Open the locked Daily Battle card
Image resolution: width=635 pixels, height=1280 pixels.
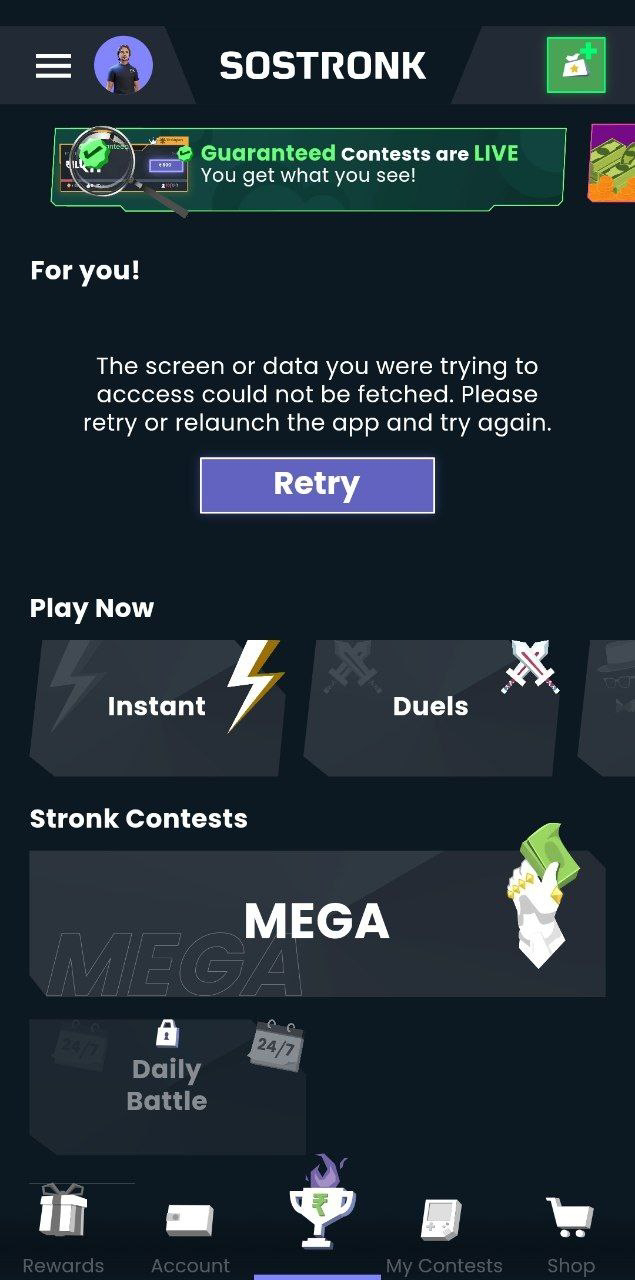[x=167, y=1085]
